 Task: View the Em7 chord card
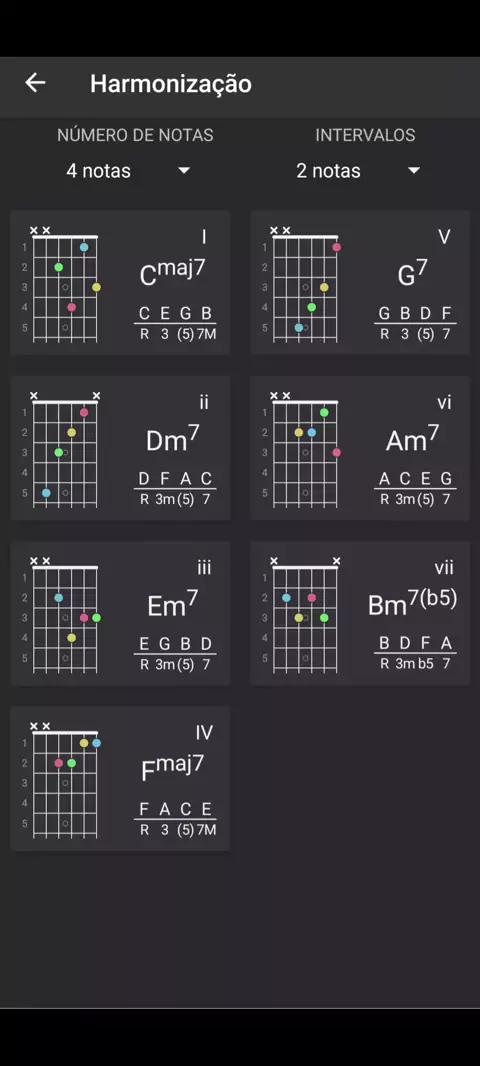120,613
